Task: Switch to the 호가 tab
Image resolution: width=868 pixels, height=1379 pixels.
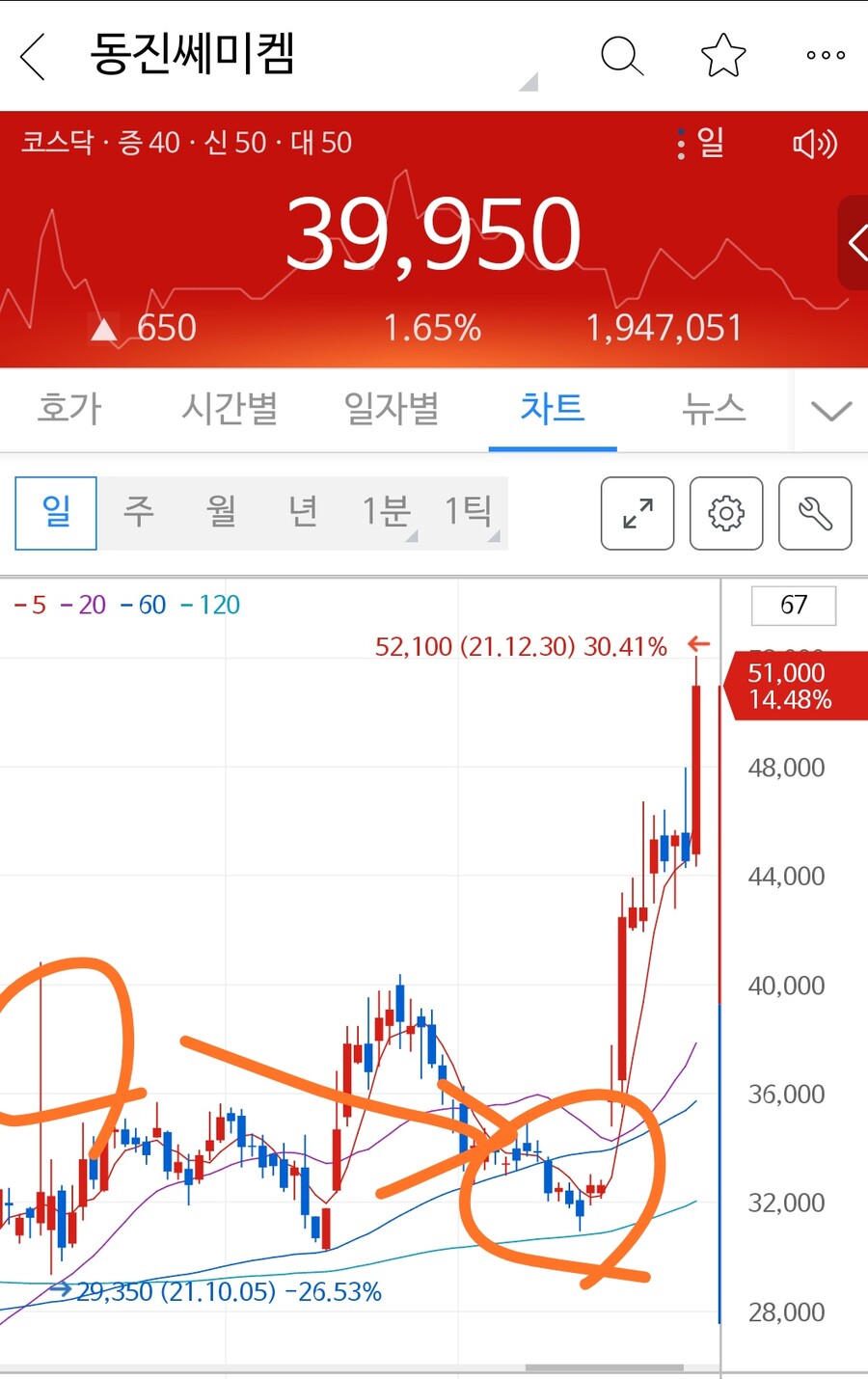Action: [69, 410]
